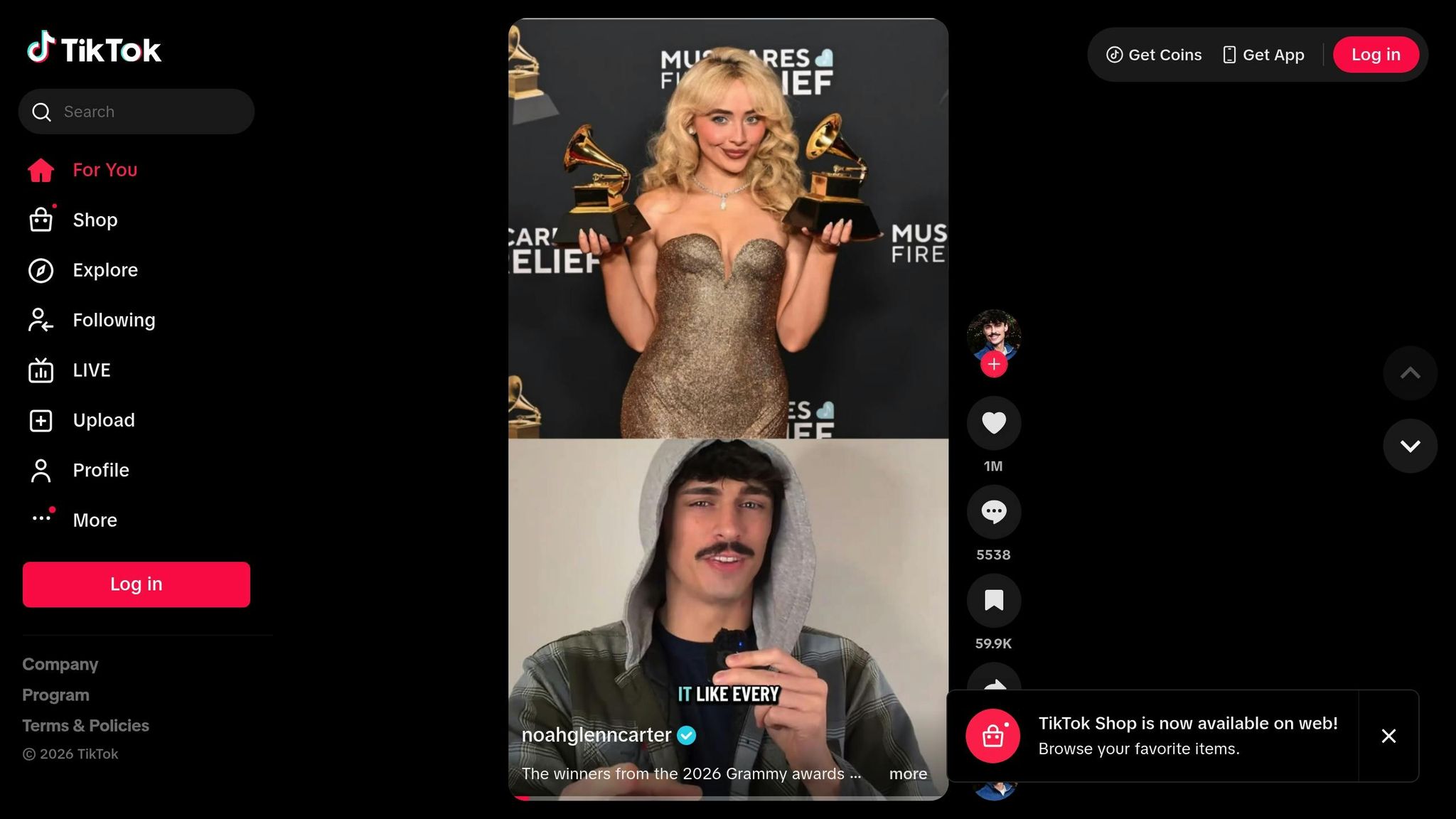The width and height of the screenshot is (1456, 819).
Task: Follow noahglenncarter with the plus badge
Action: (x=993, y=365)
